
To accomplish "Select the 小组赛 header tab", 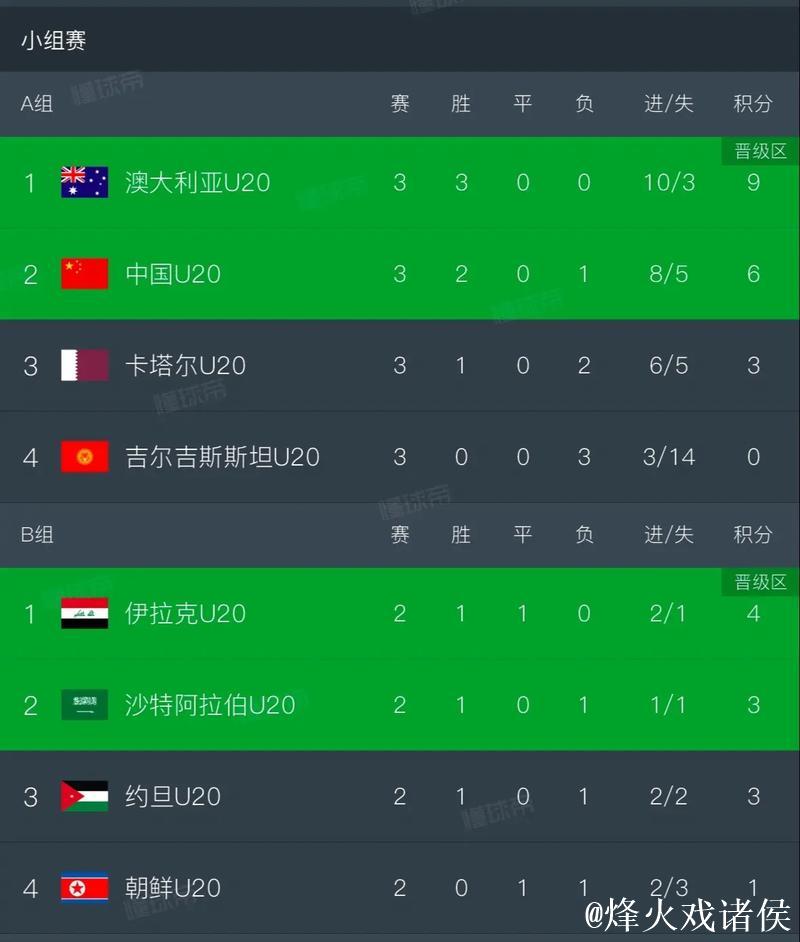I will pyautogui.click(x=54, y=41).
